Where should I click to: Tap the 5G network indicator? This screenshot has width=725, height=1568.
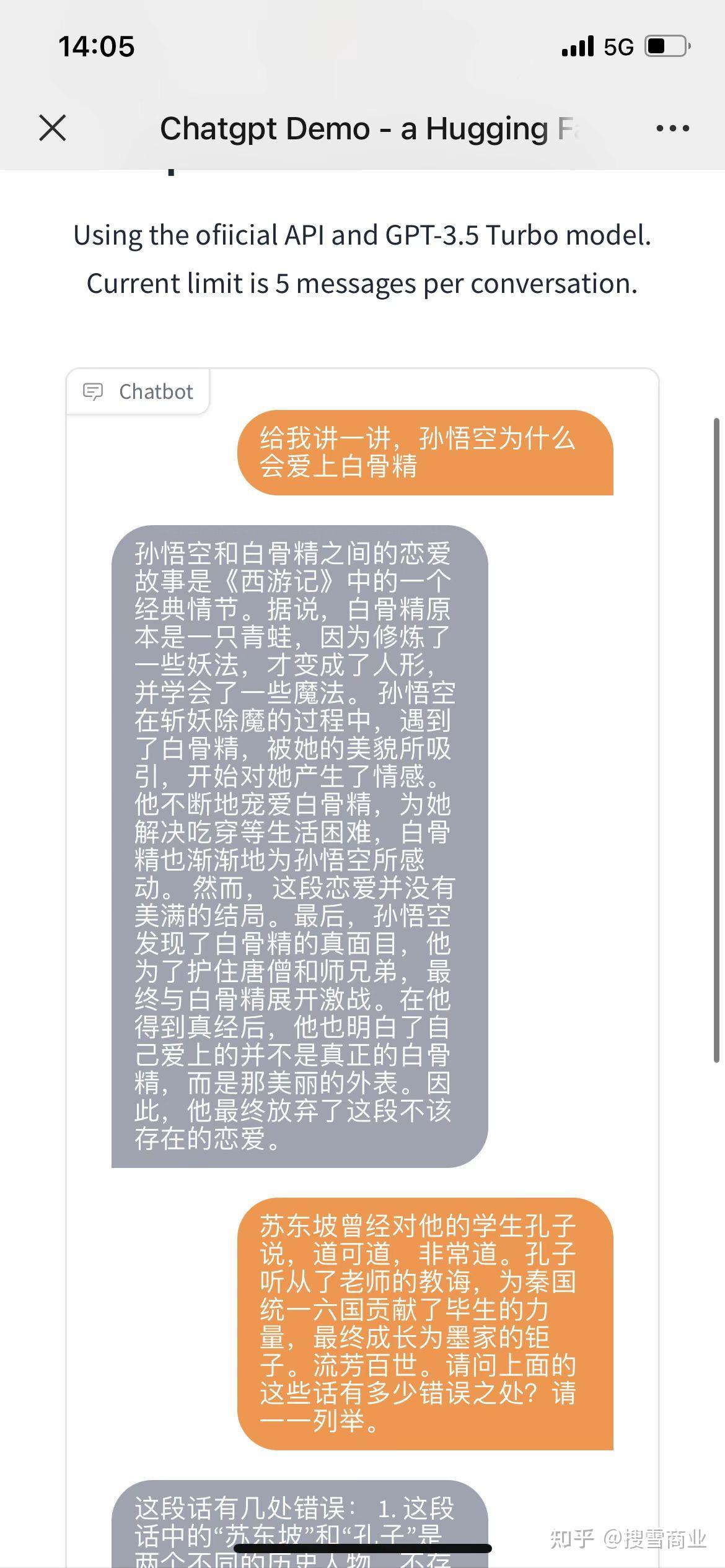click(618, 45)
